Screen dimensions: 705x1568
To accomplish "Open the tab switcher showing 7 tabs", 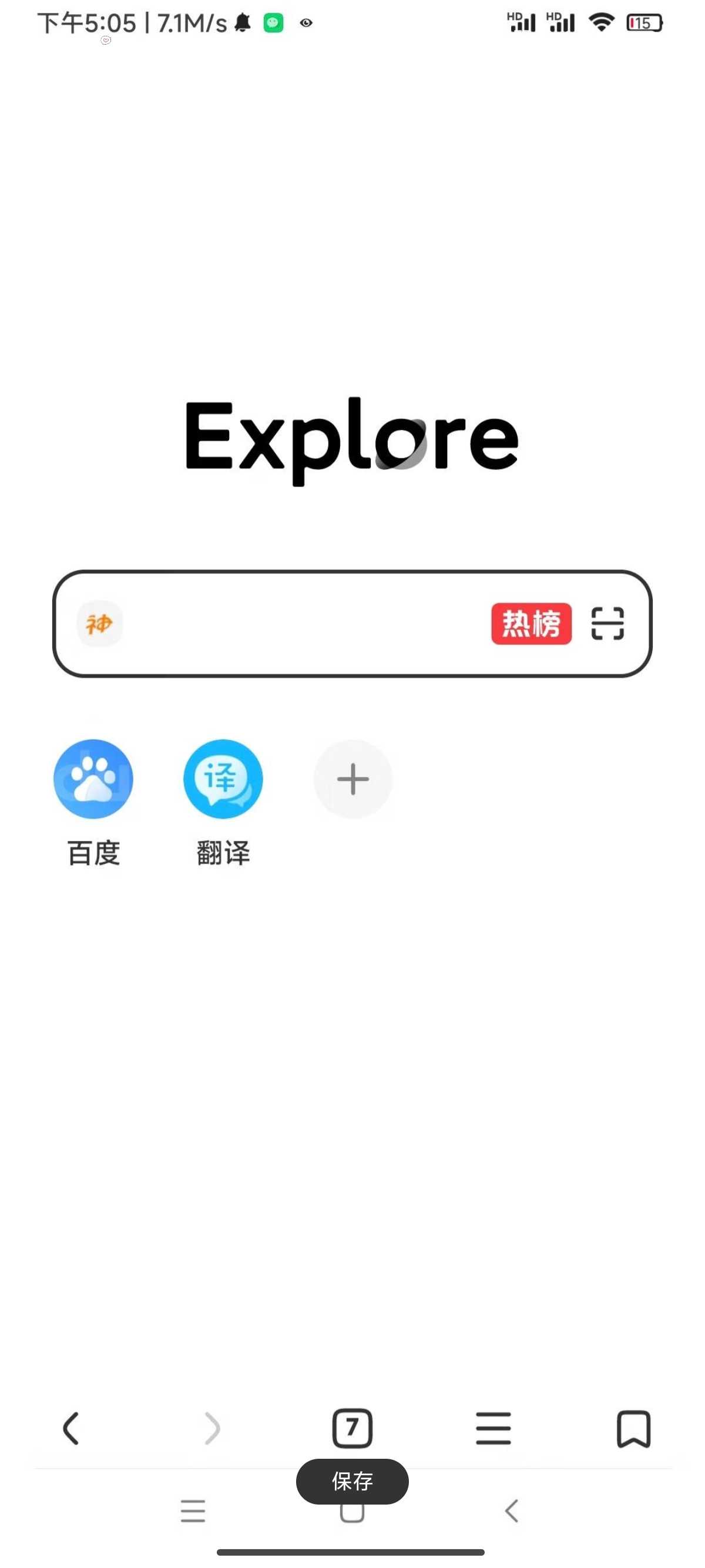I will click(352, 1428).
